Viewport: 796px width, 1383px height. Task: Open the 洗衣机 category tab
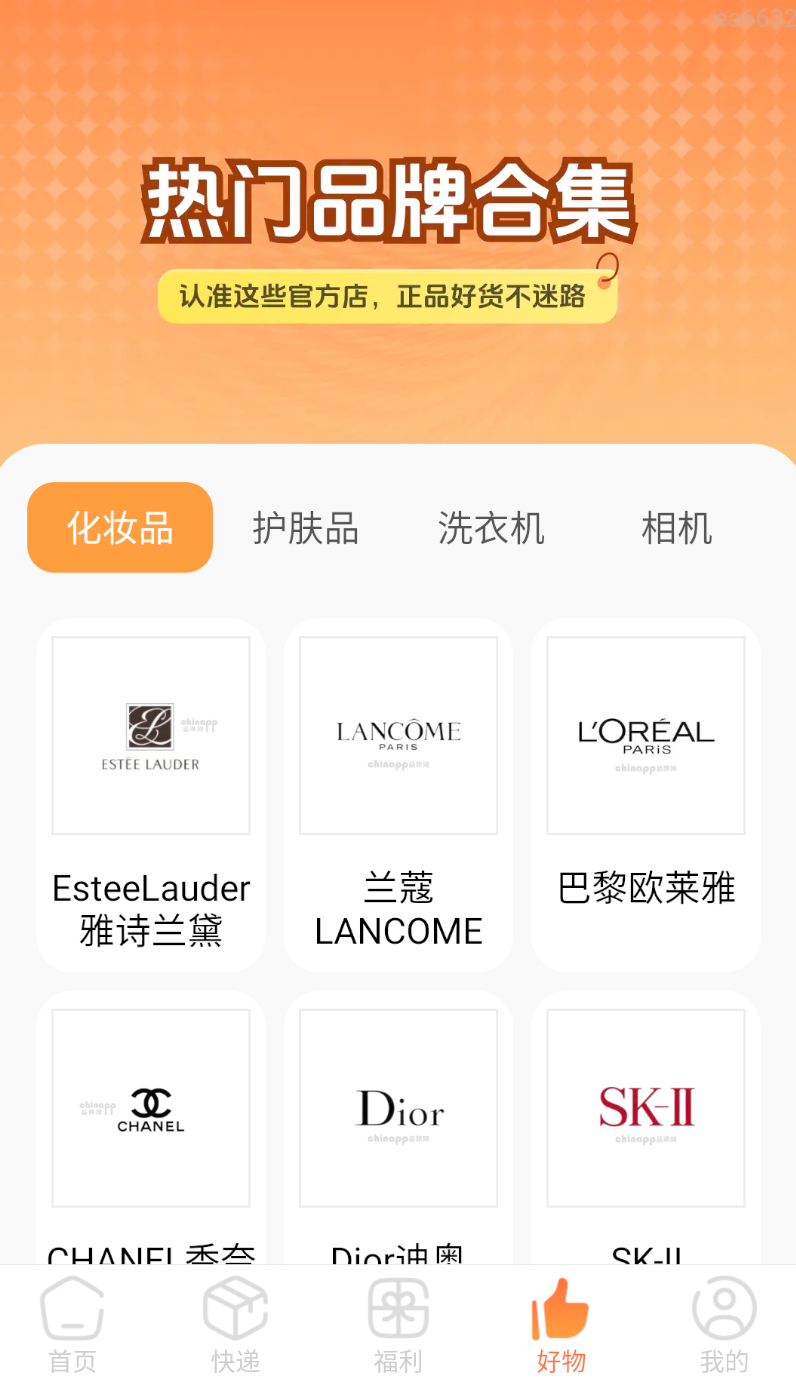click(491, 528)
